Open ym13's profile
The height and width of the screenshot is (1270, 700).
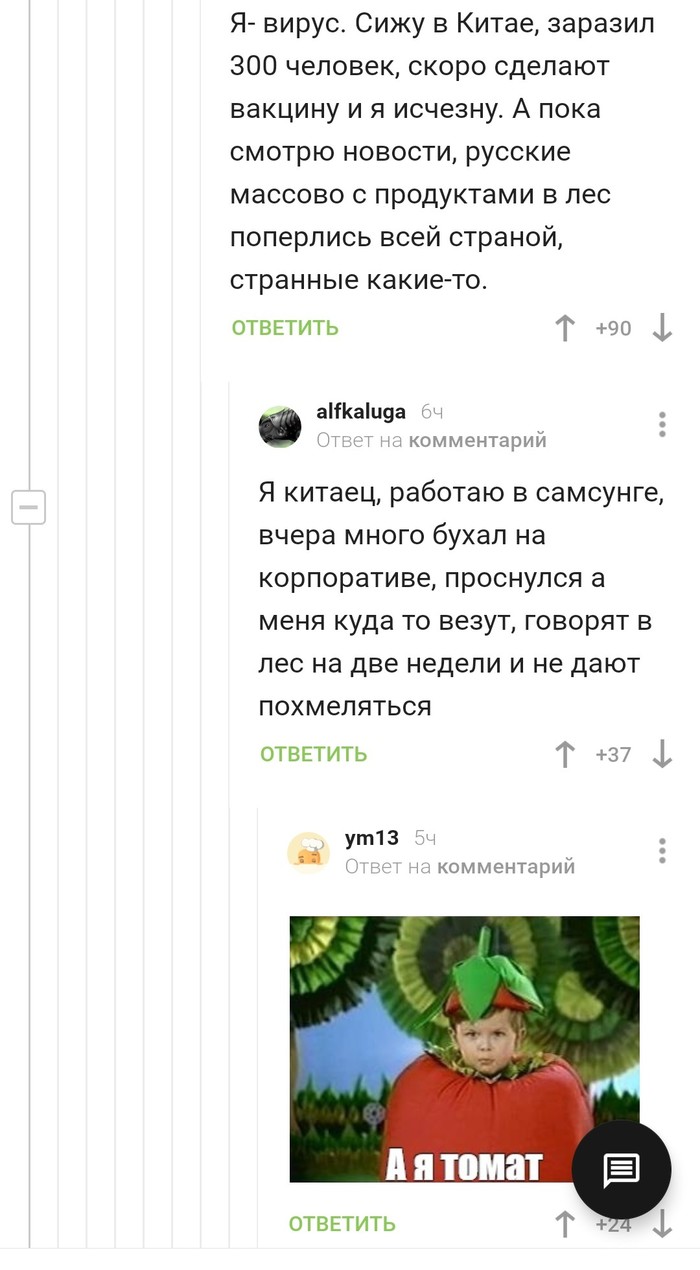tap(371, 838)
